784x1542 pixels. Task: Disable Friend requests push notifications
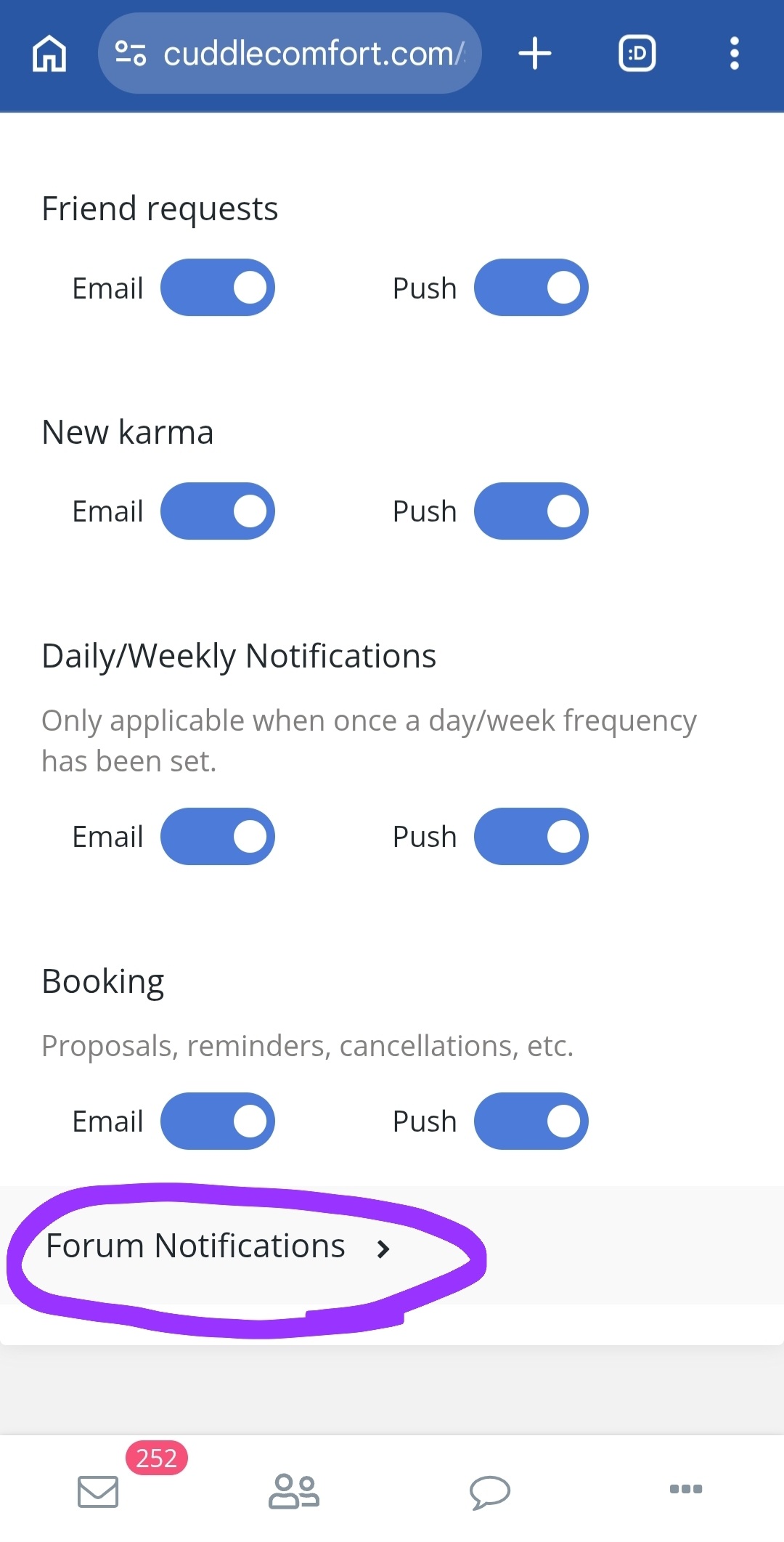531,288
